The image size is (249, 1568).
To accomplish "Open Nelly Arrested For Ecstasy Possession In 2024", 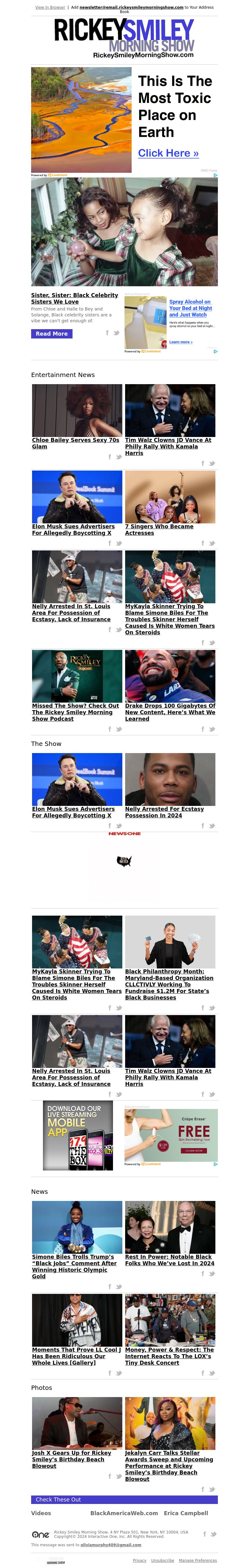I will click(x=164, y=812).
